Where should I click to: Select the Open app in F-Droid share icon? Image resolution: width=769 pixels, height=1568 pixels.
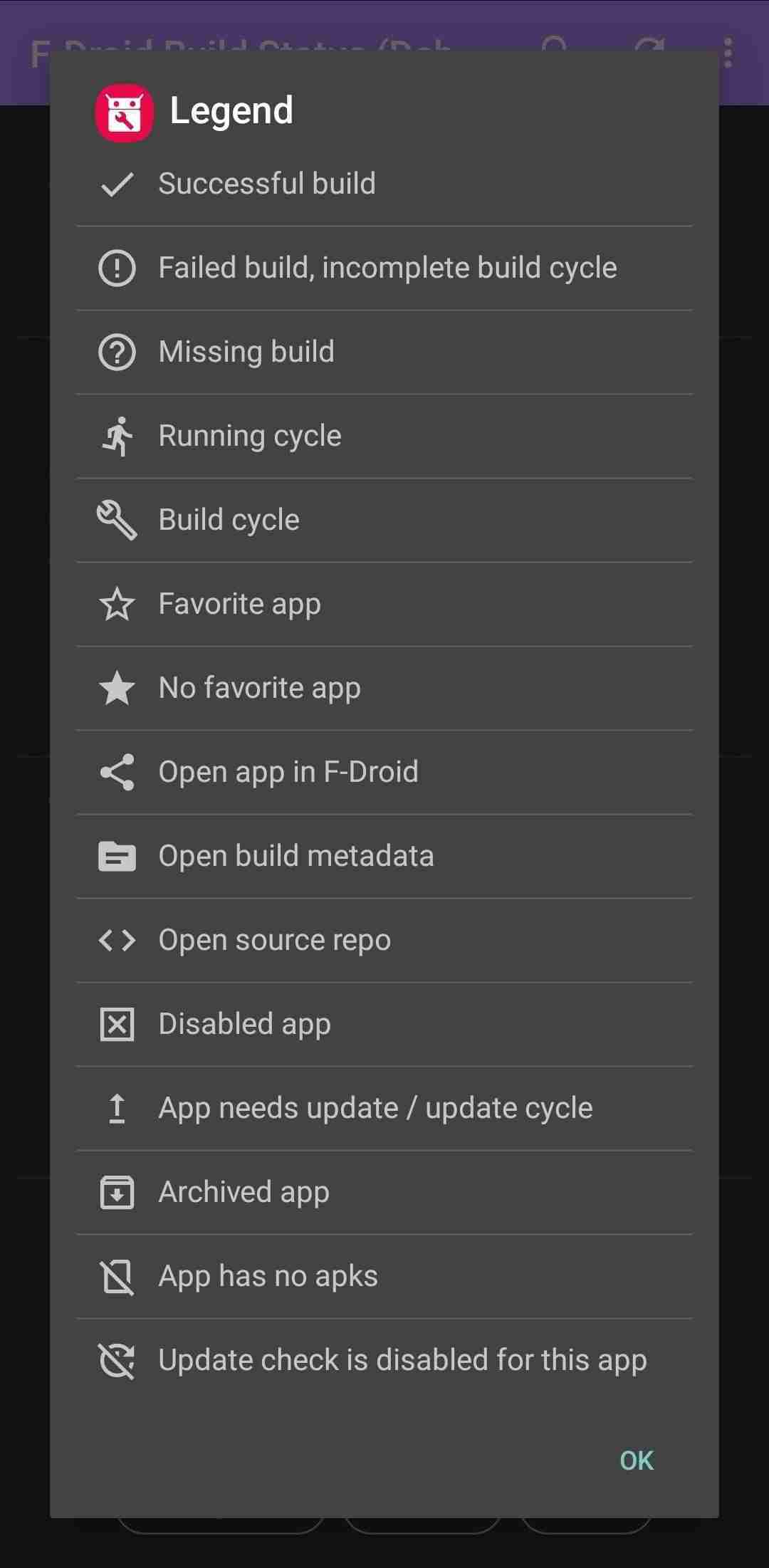coord(117,771)
